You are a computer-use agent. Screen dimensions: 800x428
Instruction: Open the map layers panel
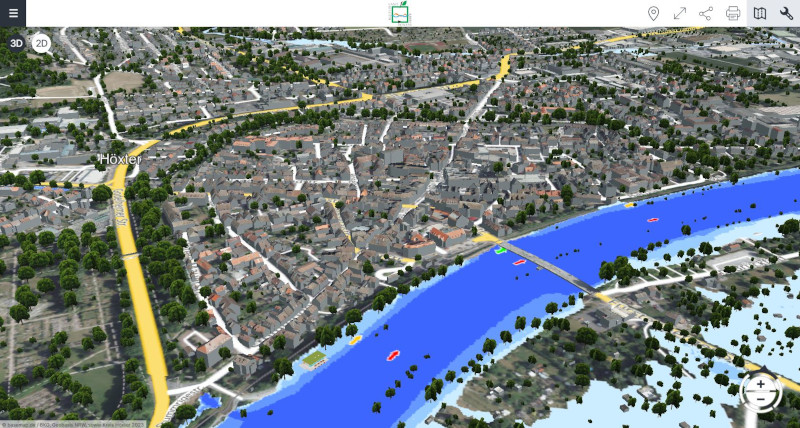coord(760,13)
